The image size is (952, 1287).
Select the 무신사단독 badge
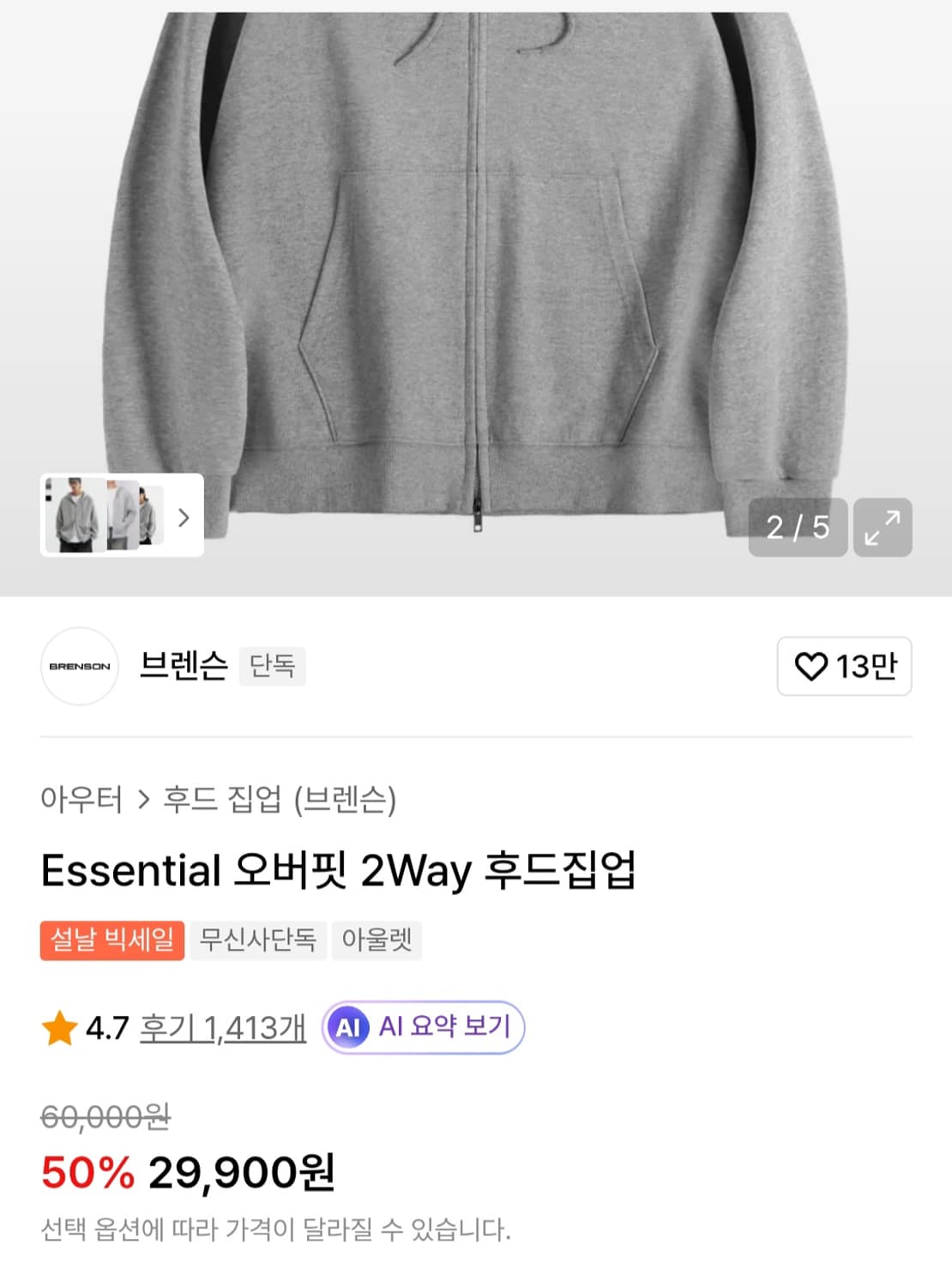tap(258, 941)
